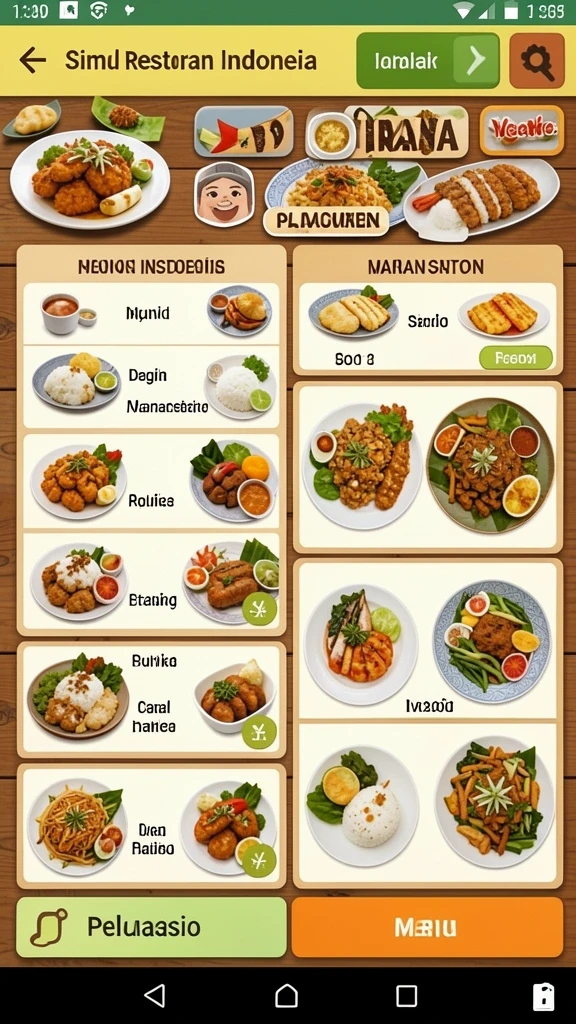
Task: Open the red Veano category tile
Action: [x=522, y=131]
